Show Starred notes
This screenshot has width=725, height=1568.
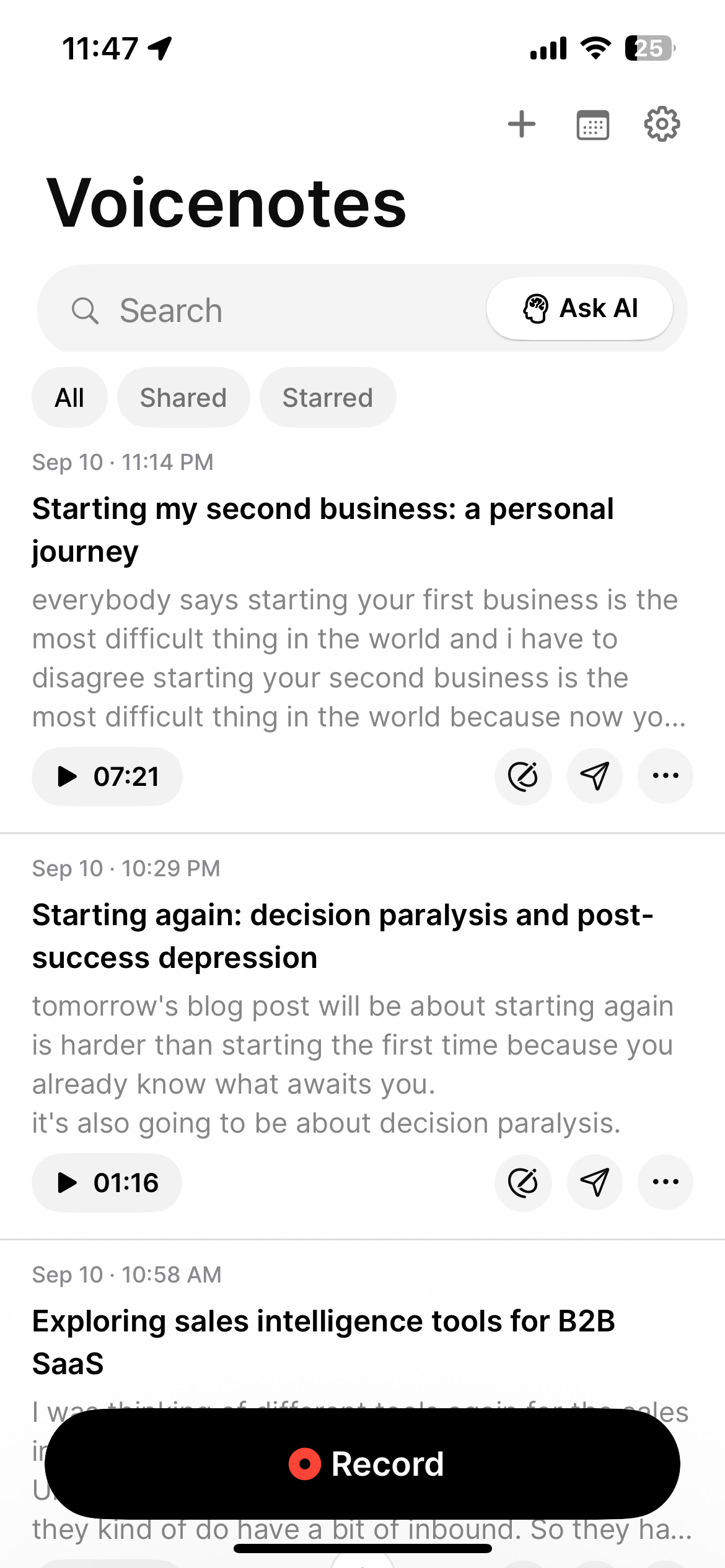pyautogui.click(x=328, y=398)
